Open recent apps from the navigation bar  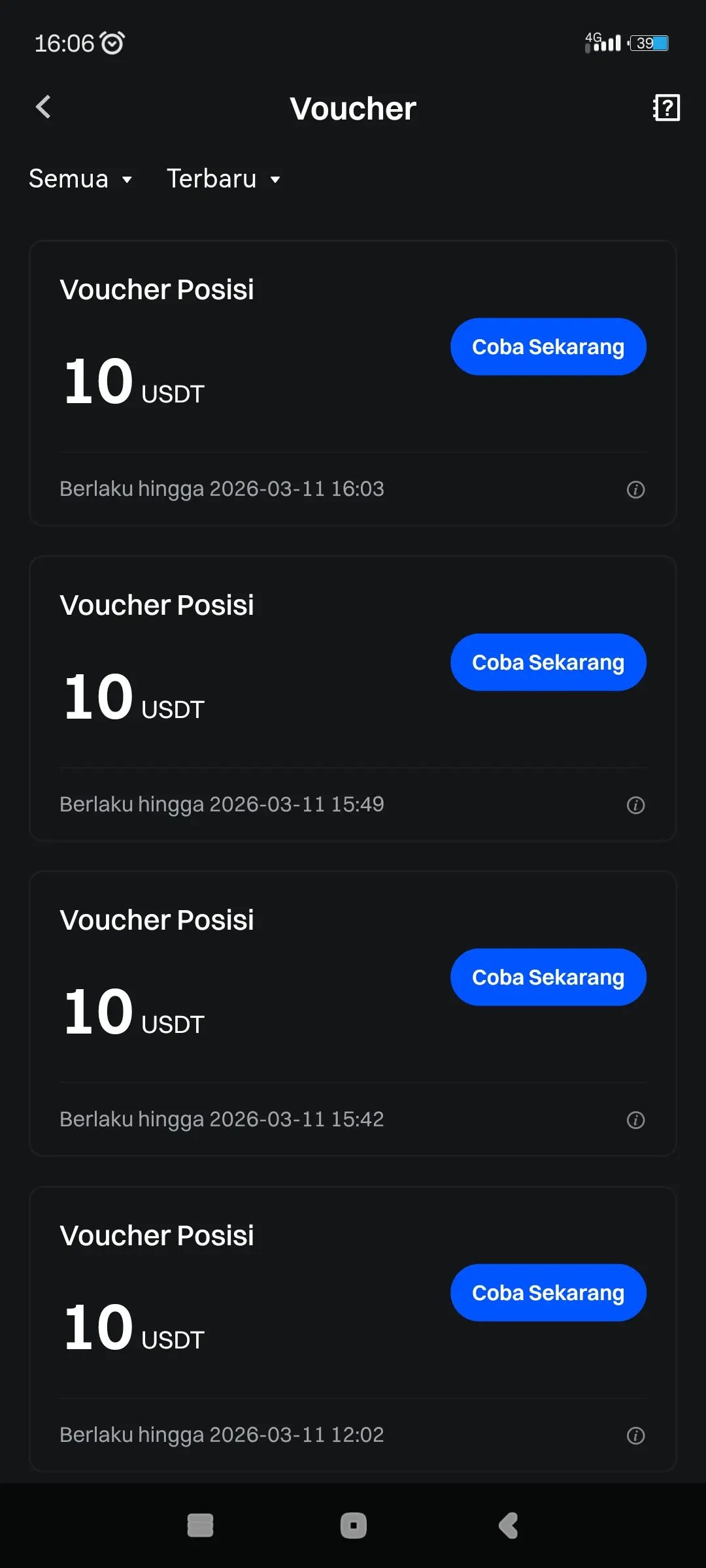pyautogui.click(x=201, y=1525)
